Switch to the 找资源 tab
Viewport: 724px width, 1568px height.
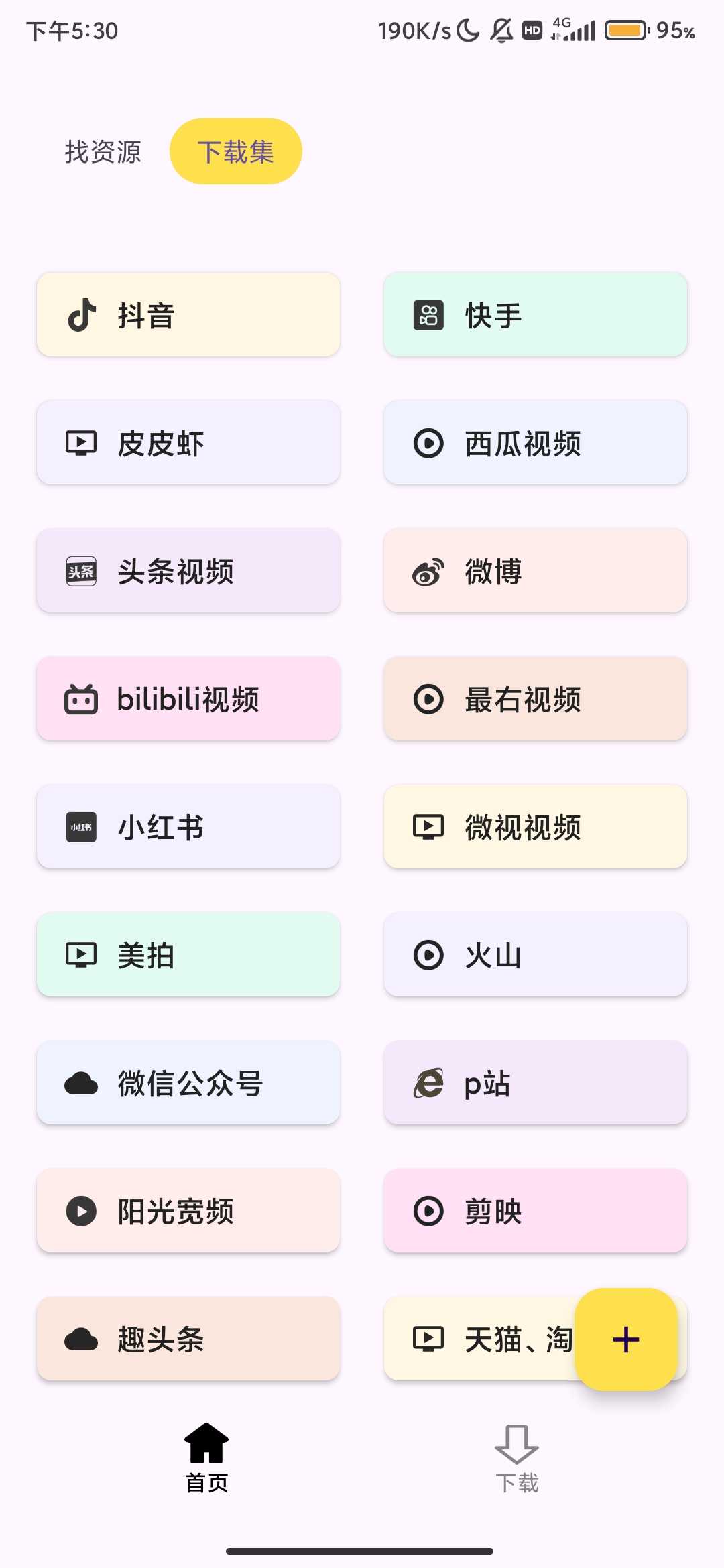coord(103,151)
